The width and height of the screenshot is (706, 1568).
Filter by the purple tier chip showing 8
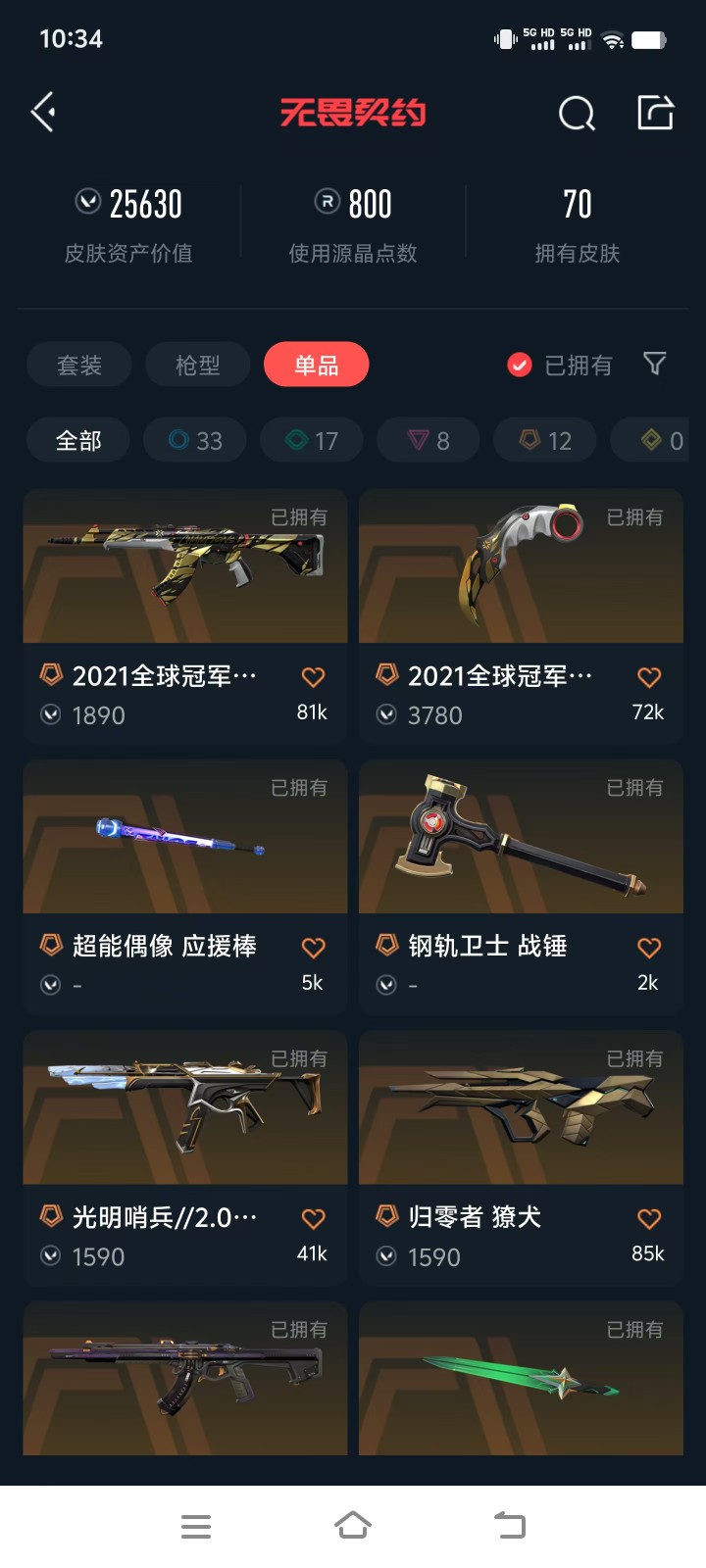click(x=429, y=440)
